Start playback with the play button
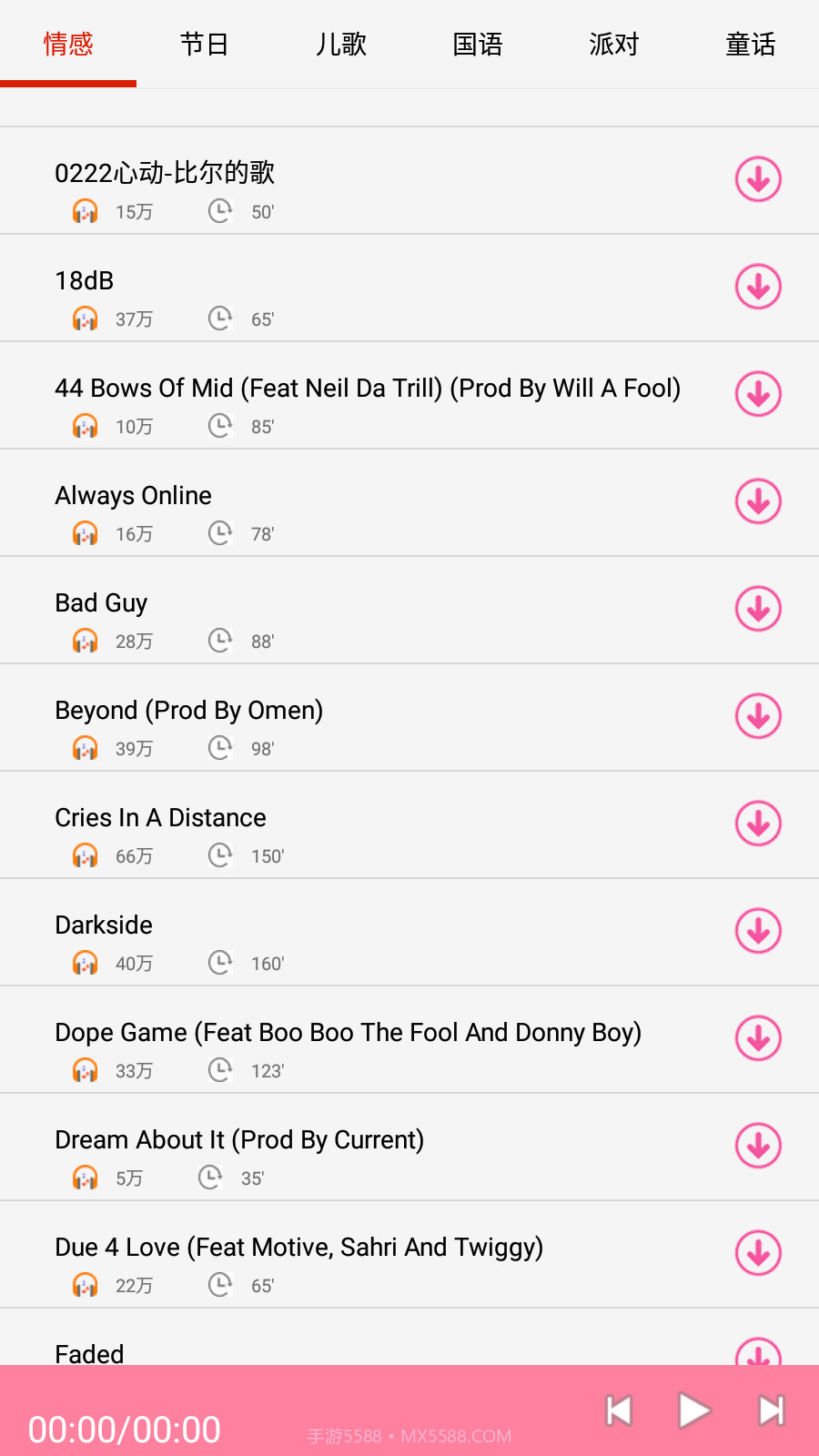Image resolution: width=819 pixels, height=1456 pixels. [694, 1410]
